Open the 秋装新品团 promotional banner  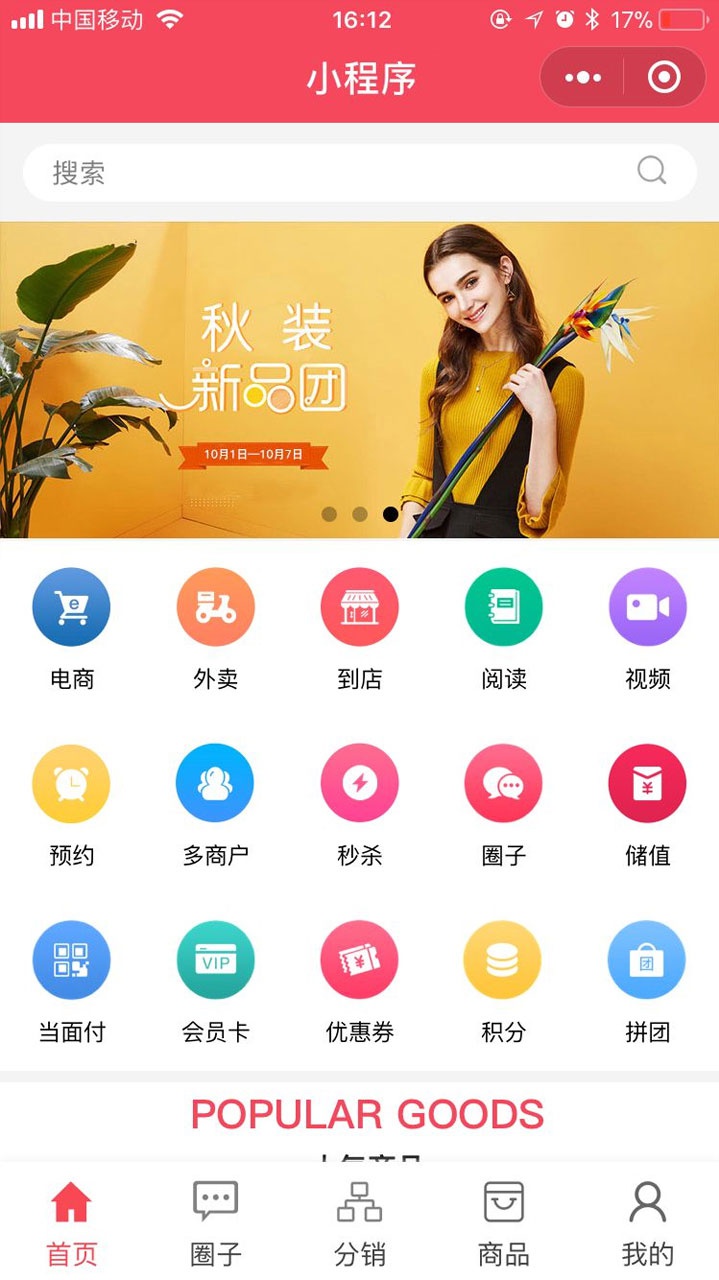coord(359,380)
